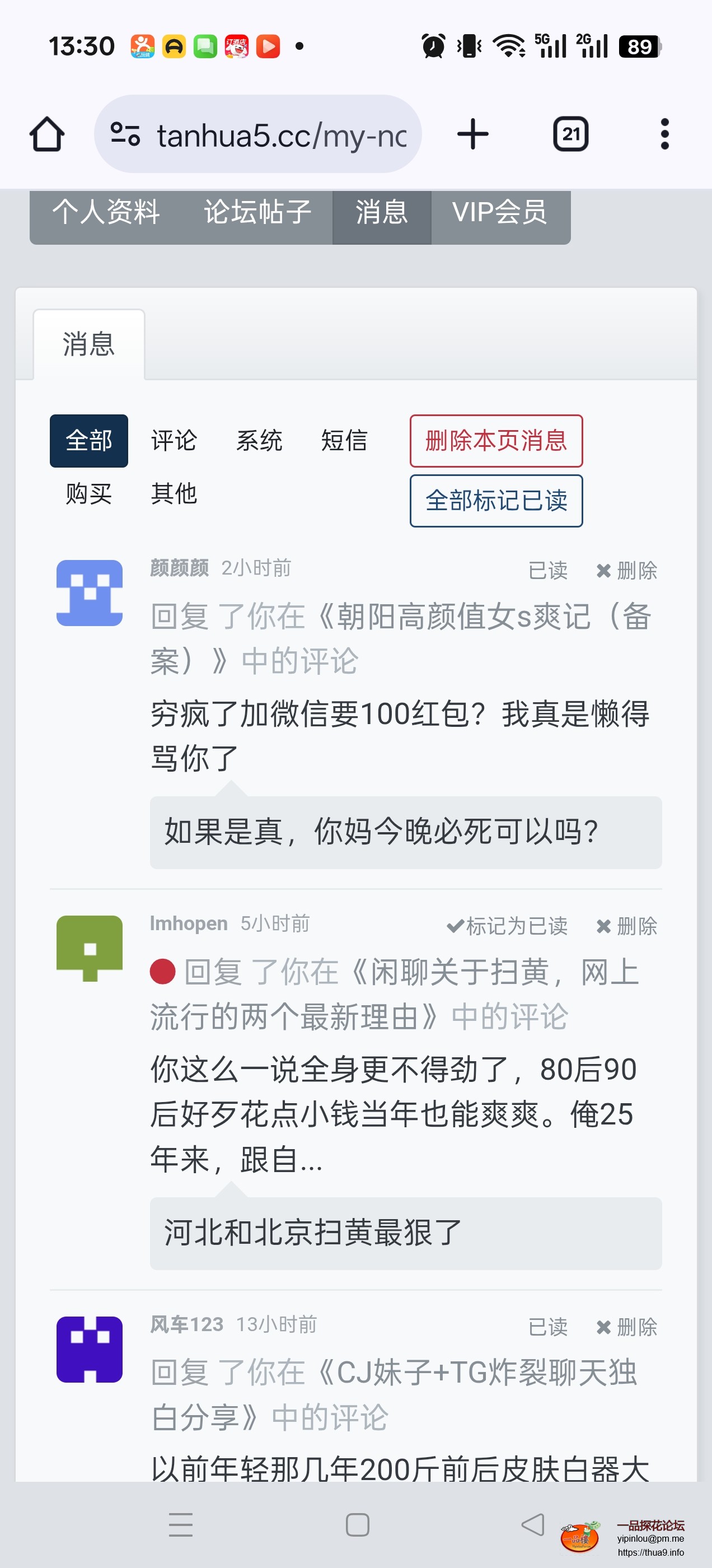Image resolution: width=712 pixels, height=1568 pixels.
Task: Delete the message from 风车123
Action: point(627,1327)
